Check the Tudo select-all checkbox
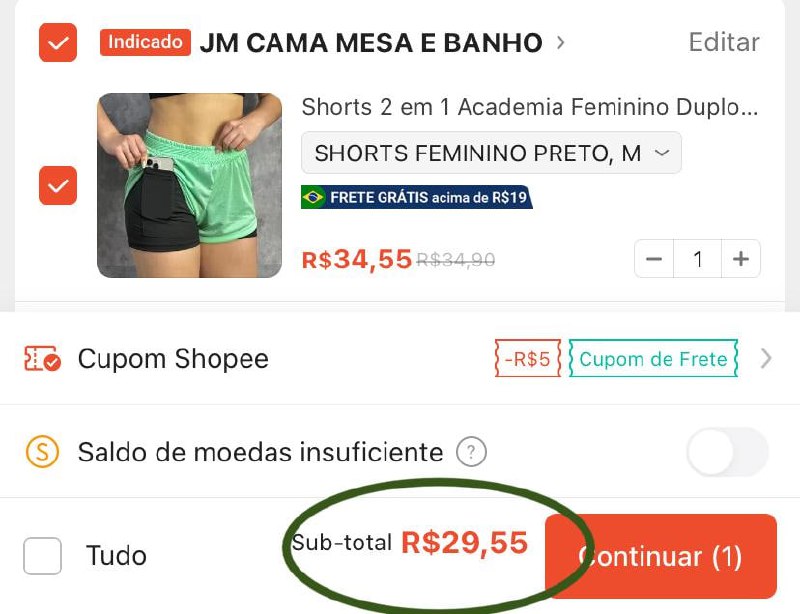This screenshot has height=614, width=800. click(x=43, y=556)
